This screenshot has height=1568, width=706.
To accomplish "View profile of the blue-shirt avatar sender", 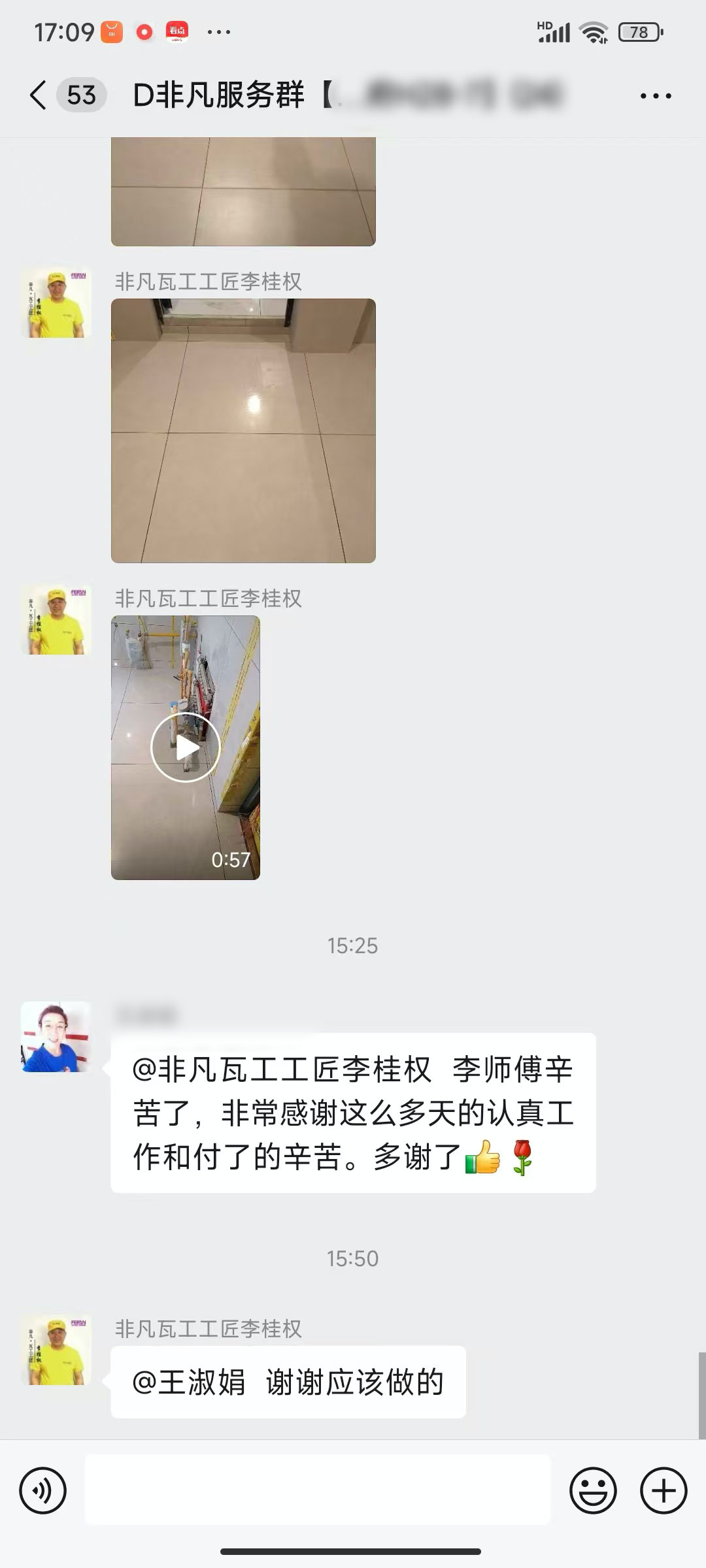I will (56, 1036).
